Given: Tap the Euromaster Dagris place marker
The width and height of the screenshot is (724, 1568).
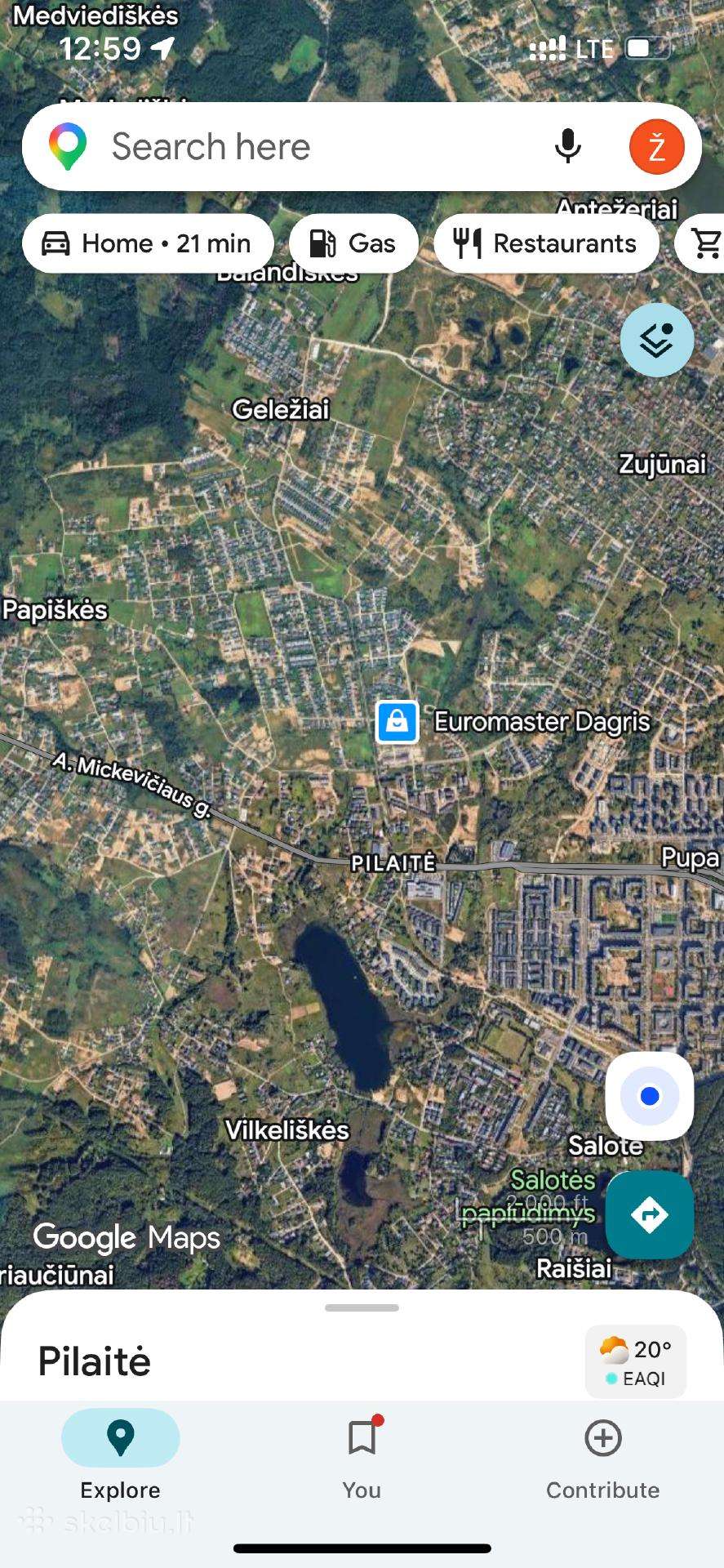Looking at the screenshot, I should point(397,722).
